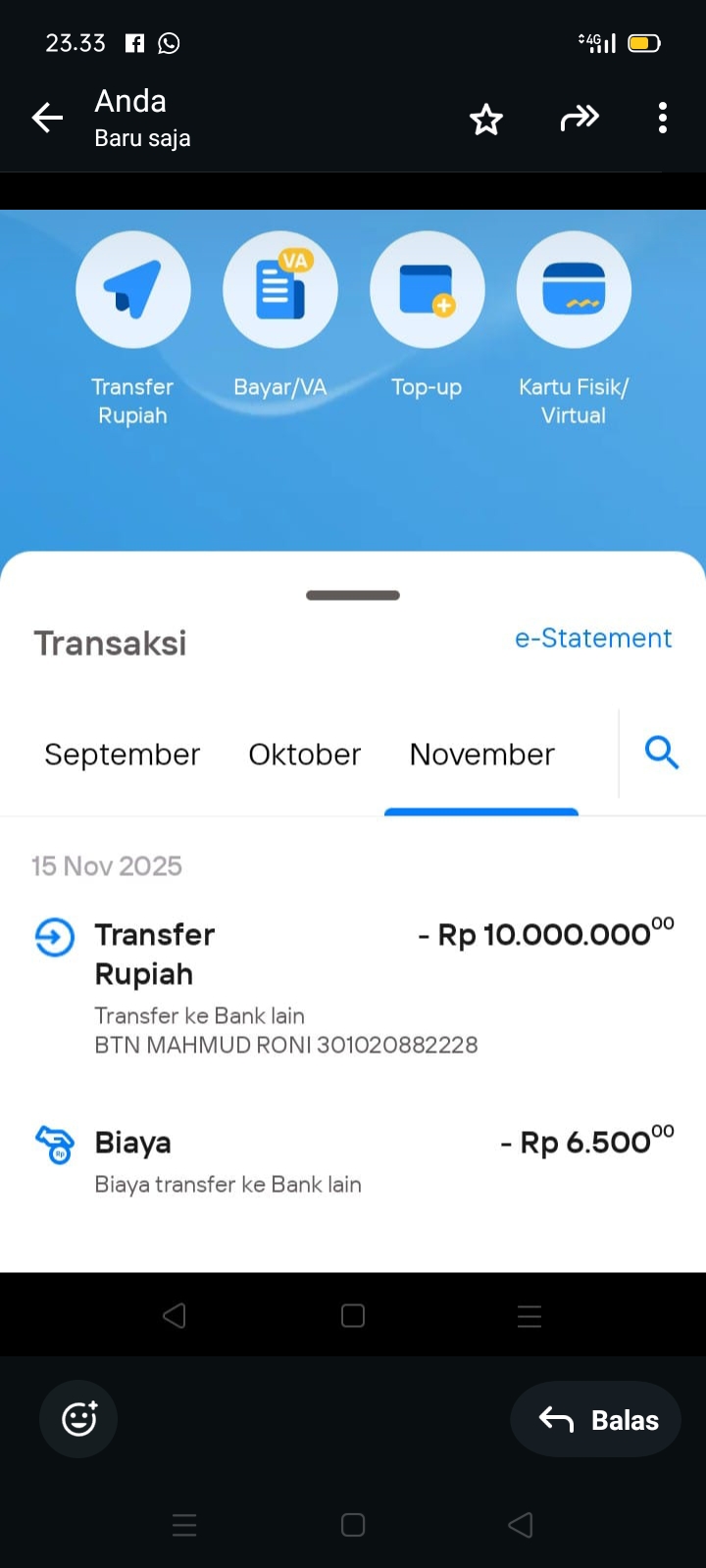Tap the battery indicator in the status bar

tap(644, 43)
